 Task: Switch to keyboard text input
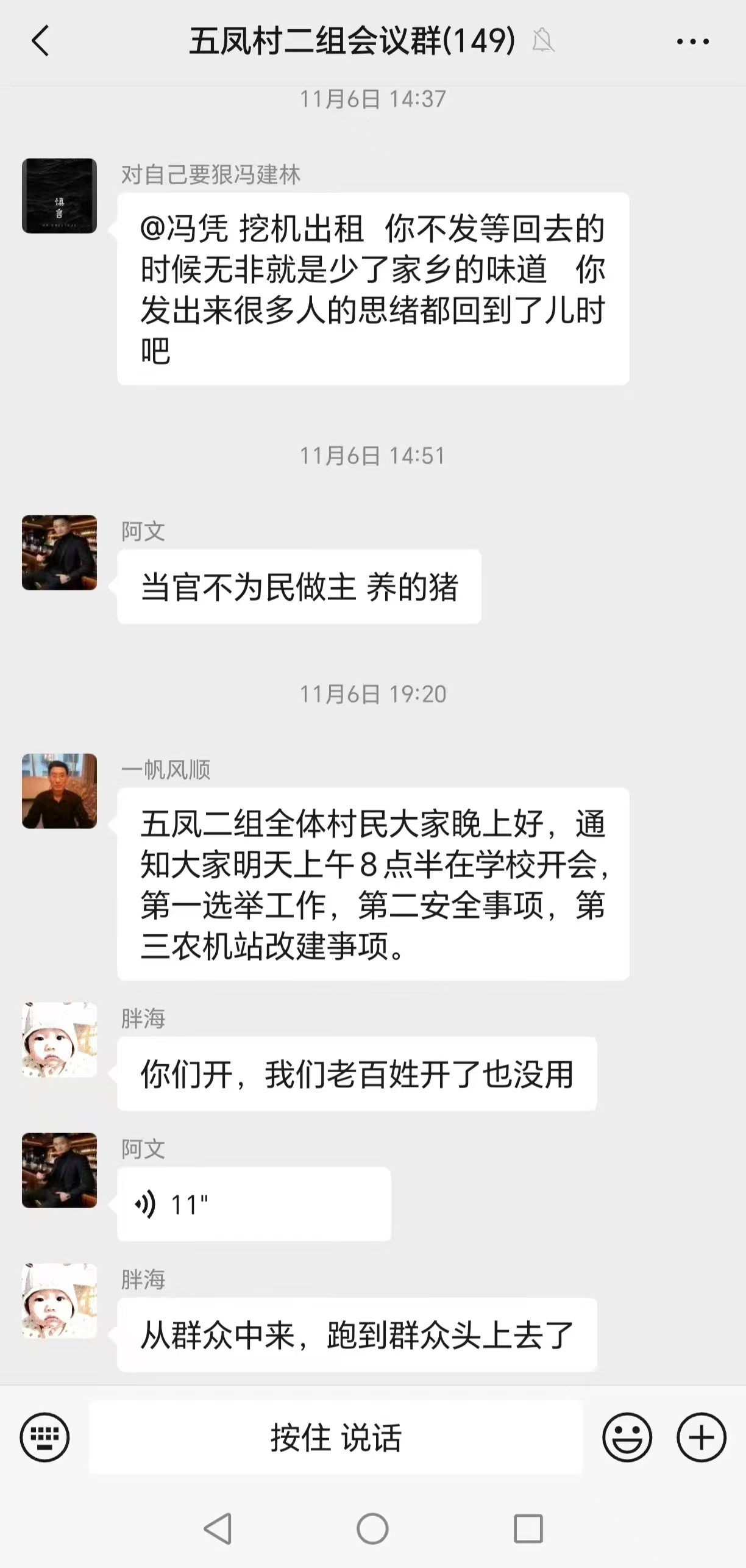[x=44, y=1437]
